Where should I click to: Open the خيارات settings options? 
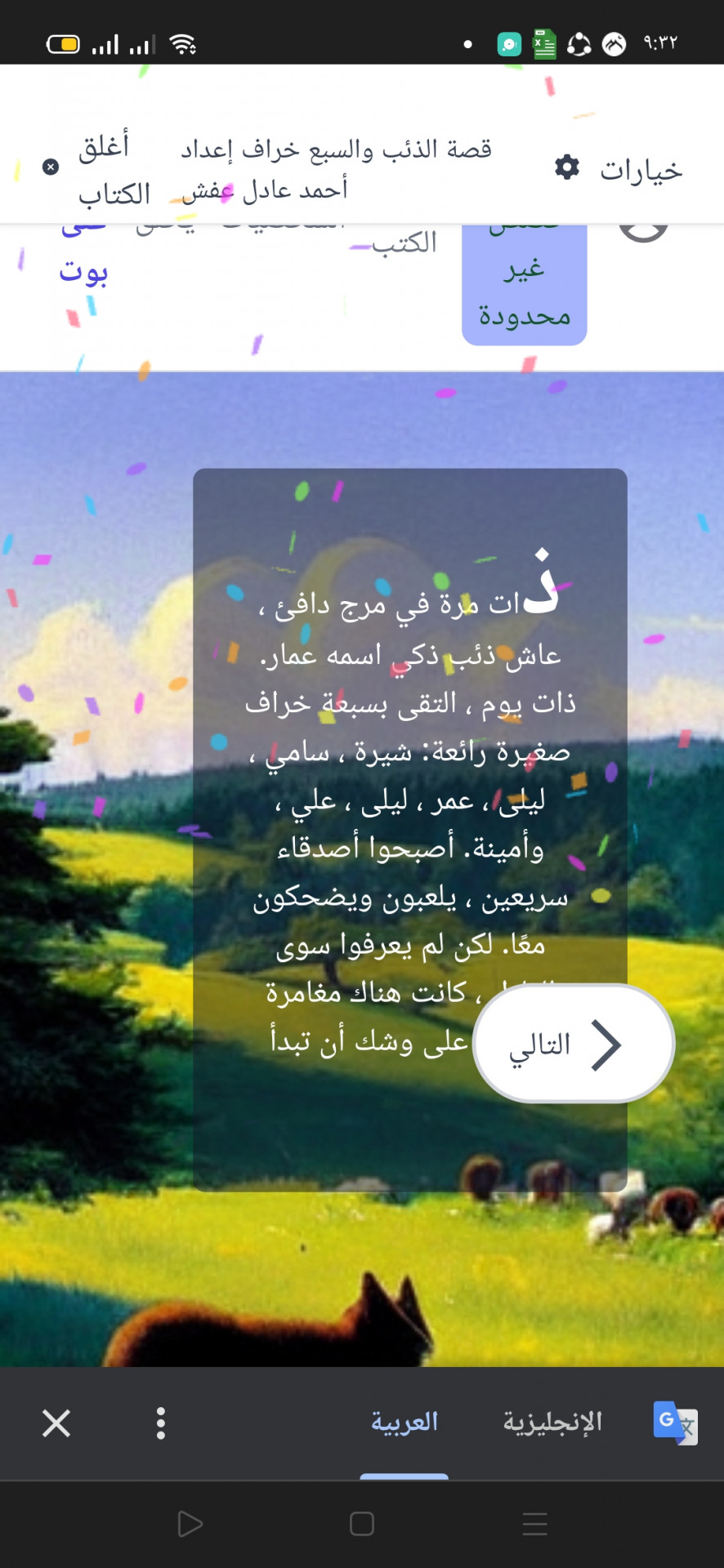tap(619, 169)
